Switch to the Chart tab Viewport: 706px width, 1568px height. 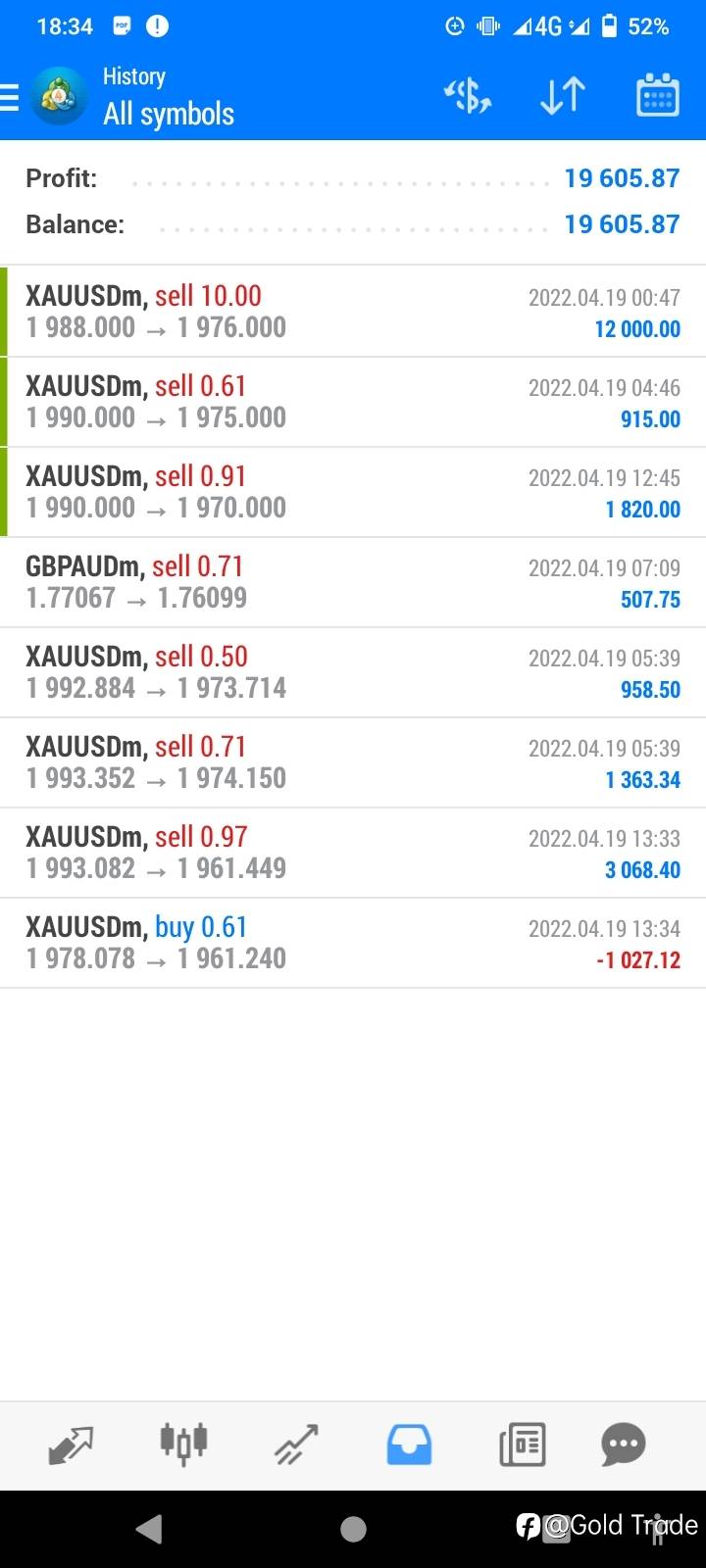pyautogui.click(x=183, y=1445)
